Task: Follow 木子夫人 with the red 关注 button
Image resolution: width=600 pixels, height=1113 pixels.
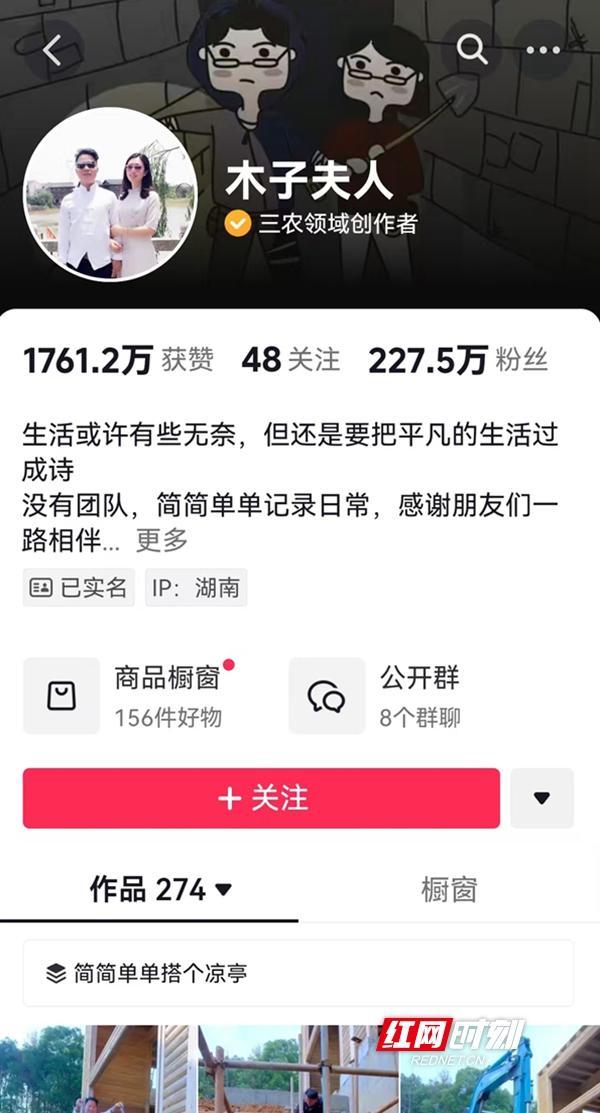Action: pyautogui.click(x=261, y=798)
